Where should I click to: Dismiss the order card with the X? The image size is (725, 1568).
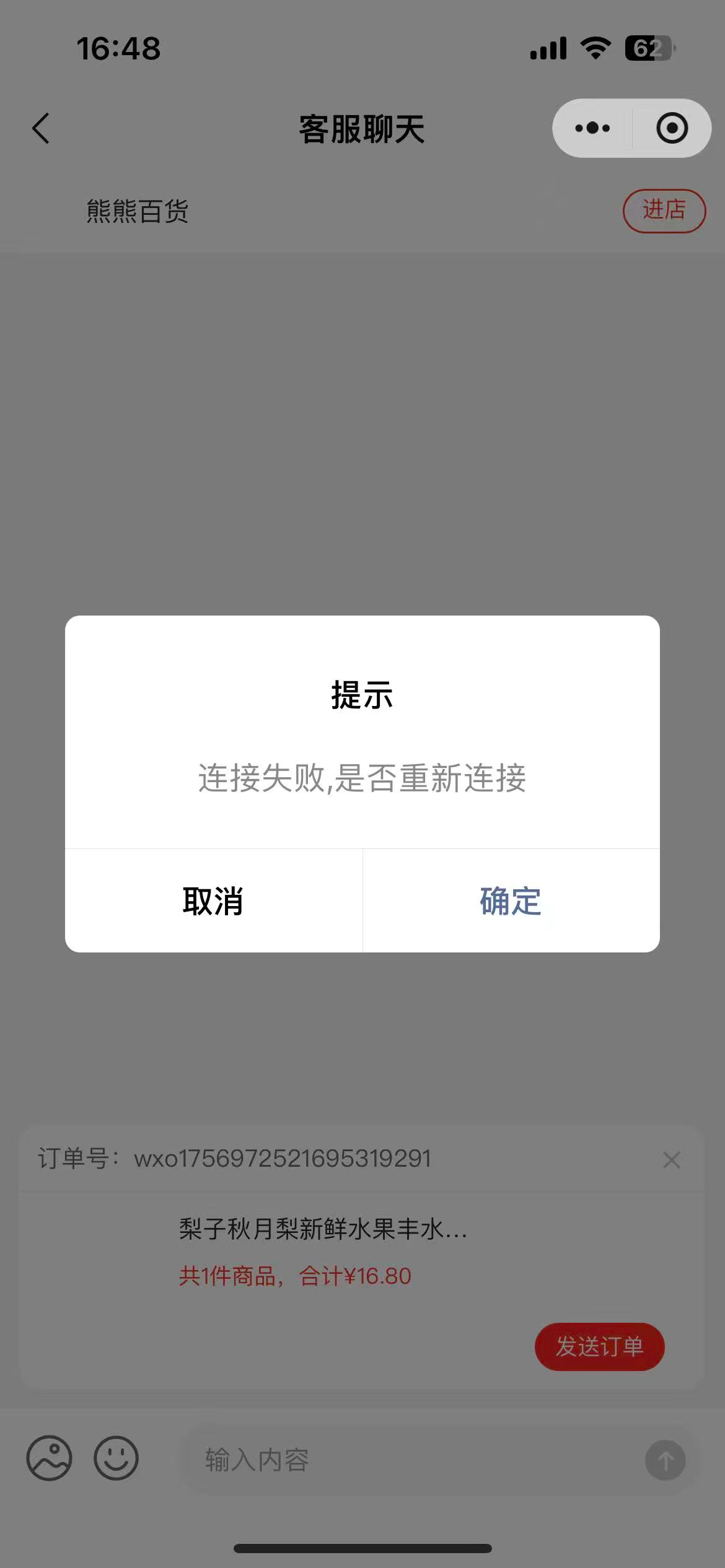(x=672, y=1160)
